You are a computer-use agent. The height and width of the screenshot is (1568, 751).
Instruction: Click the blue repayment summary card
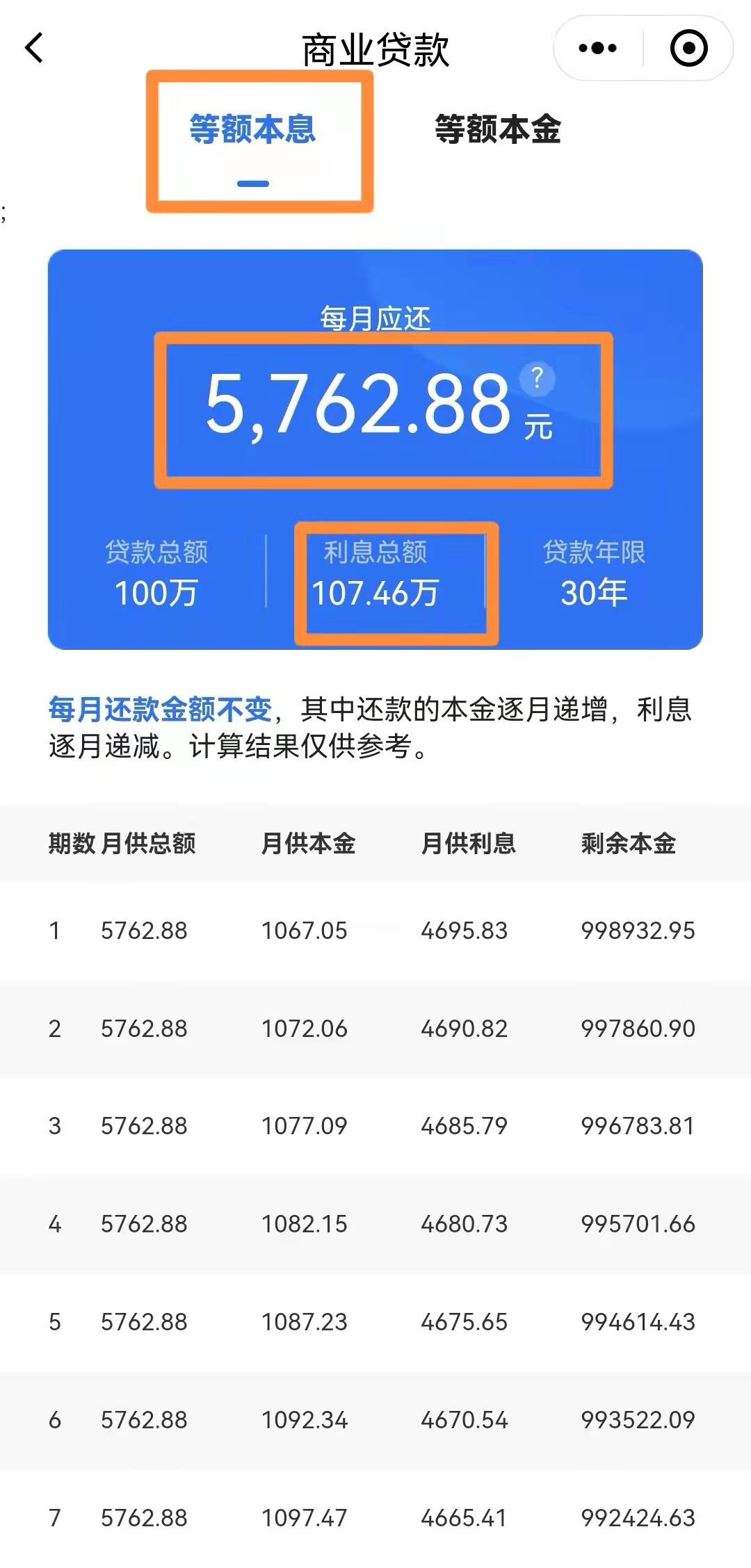(x=375, y=448)
